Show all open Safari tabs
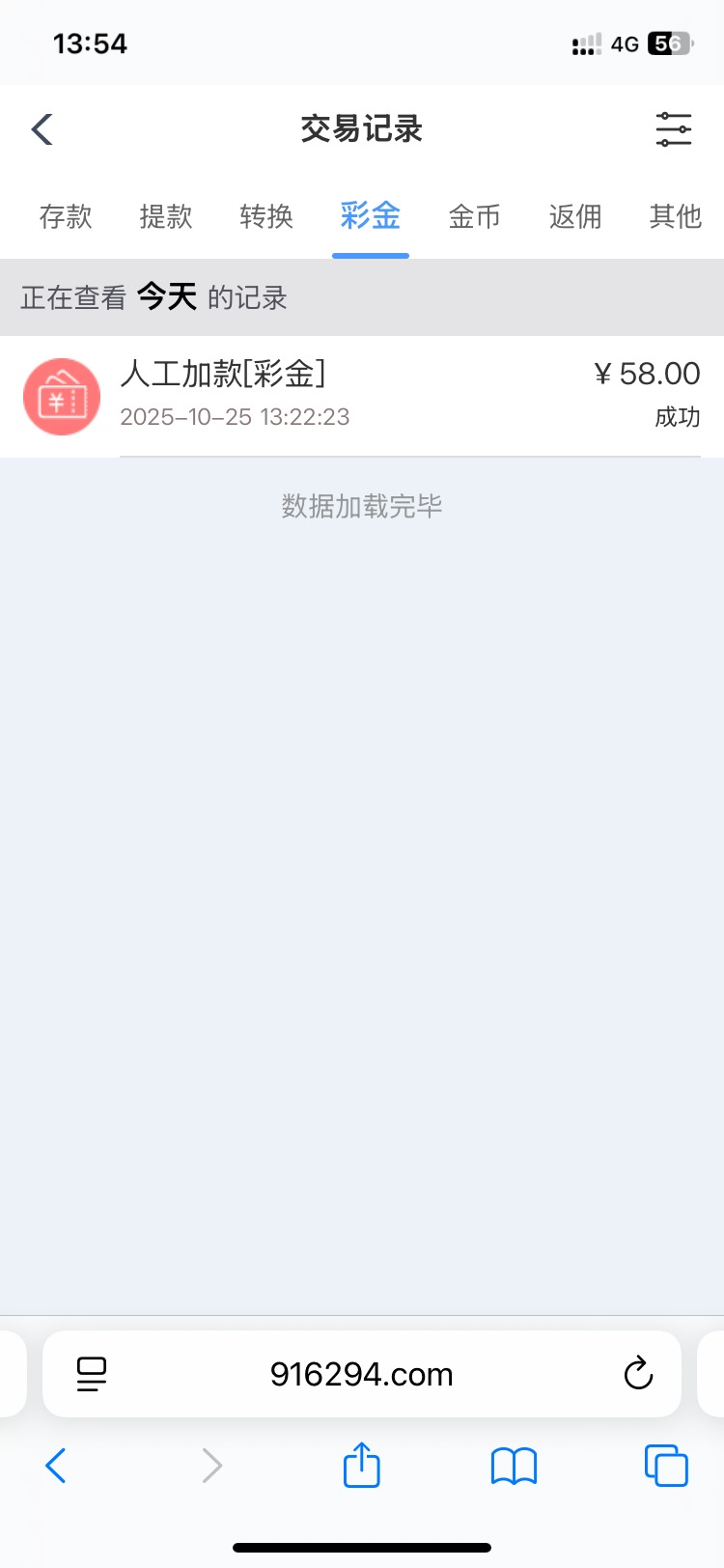The width and height of the screenshot is (724, 1568). click(666, 1466)
